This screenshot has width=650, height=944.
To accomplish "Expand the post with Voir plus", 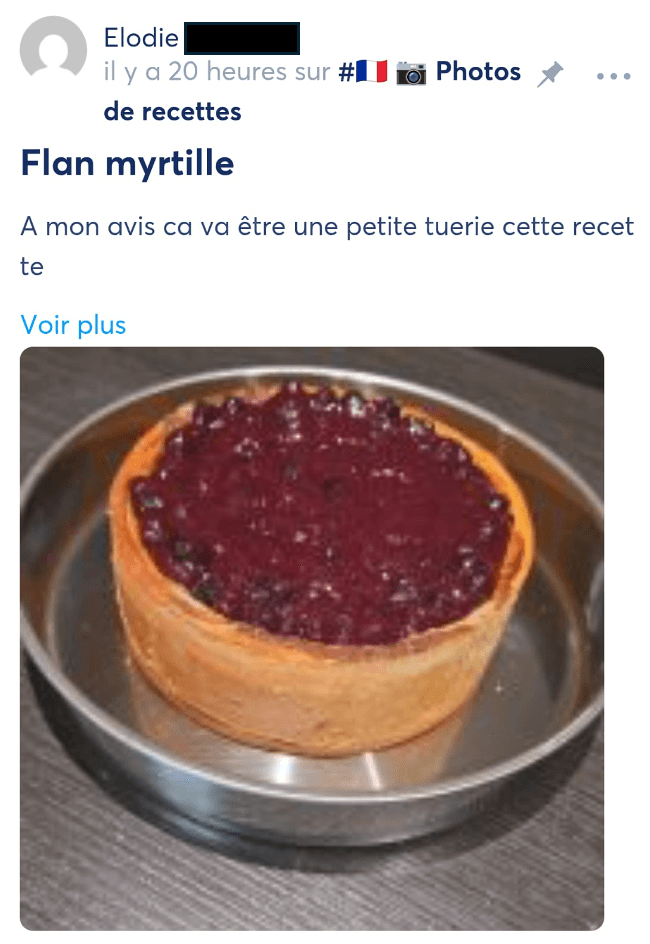I will (x=73, y=325).
